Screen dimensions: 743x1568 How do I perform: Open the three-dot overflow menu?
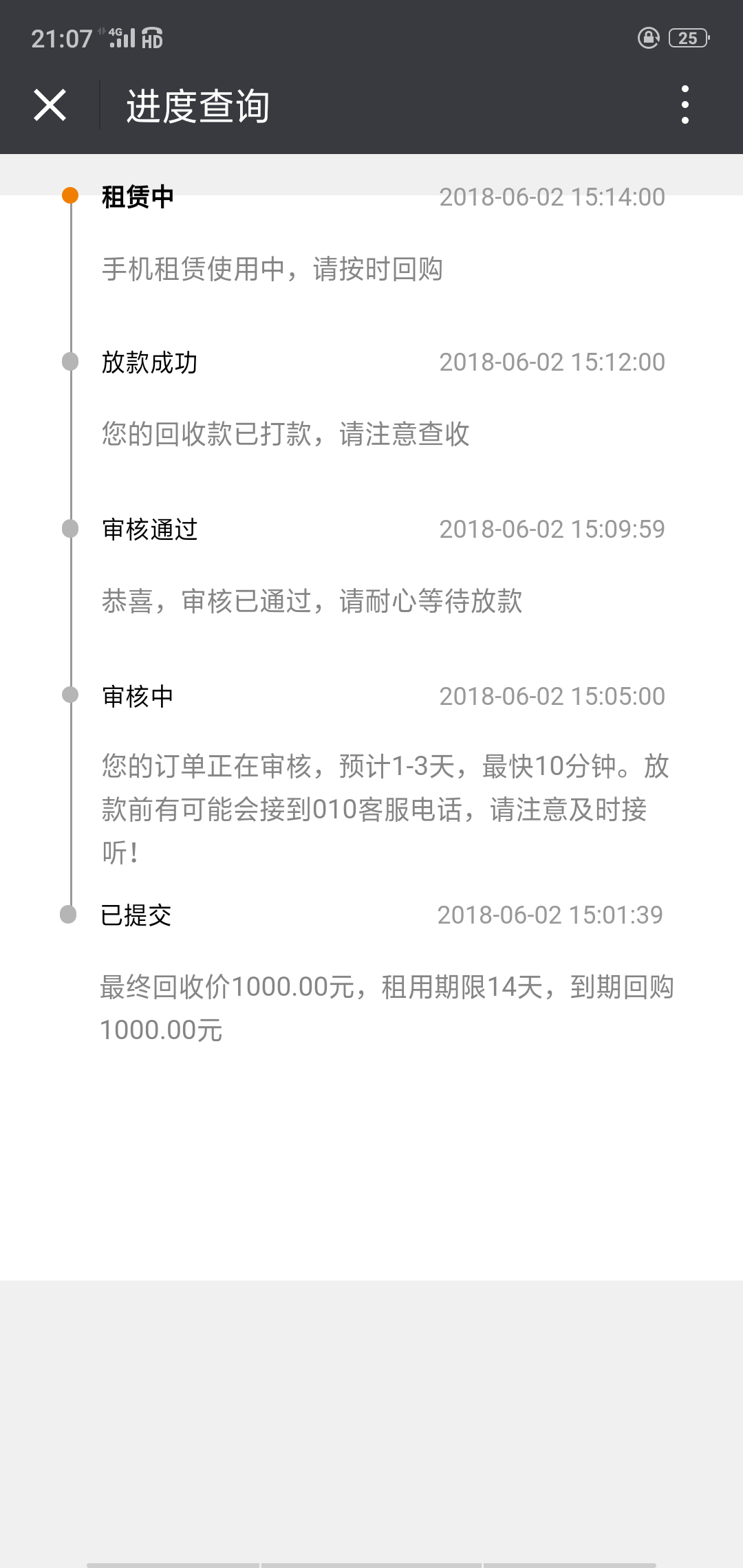(685, 105)
